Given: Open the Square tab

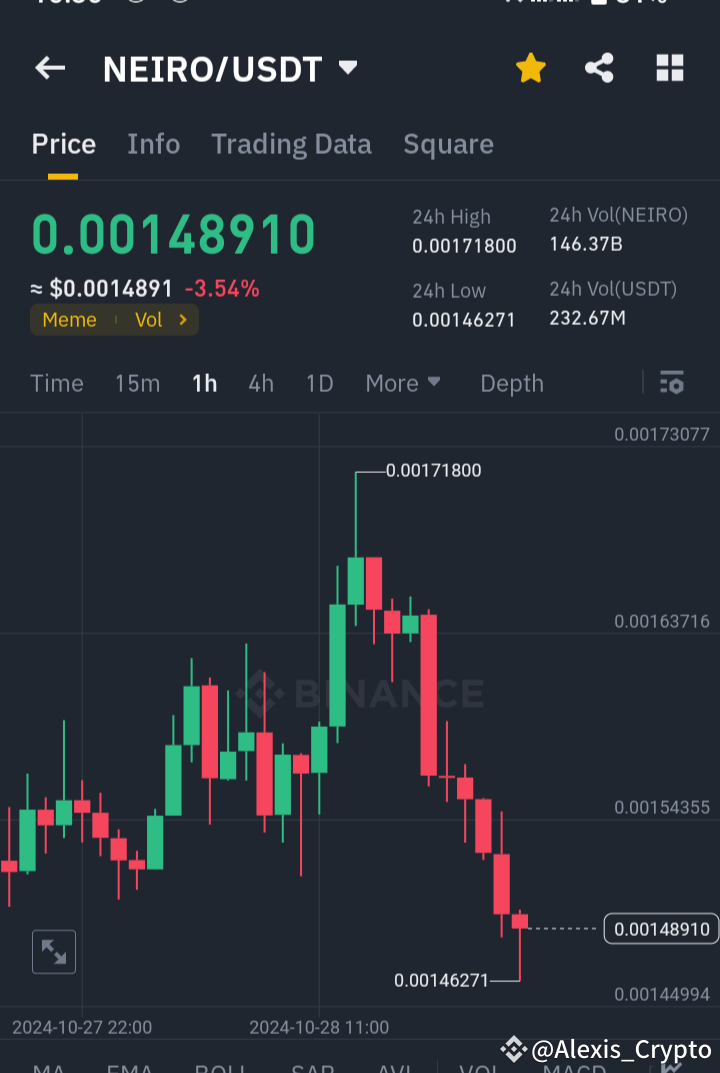Looking at the screenshot, I should pos(448,144).
